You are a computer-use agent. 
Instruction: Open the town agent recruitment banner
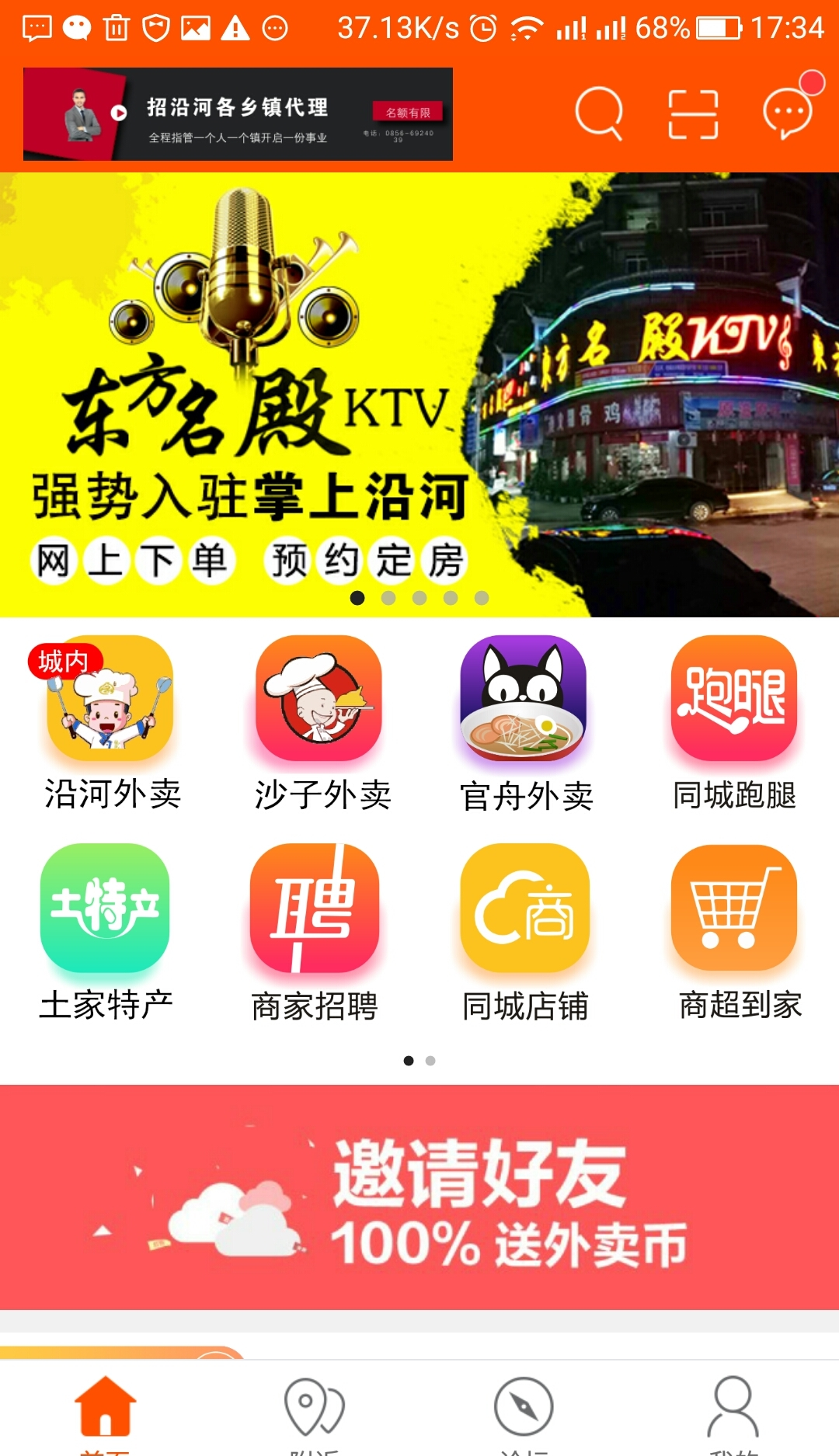[238, 114]
